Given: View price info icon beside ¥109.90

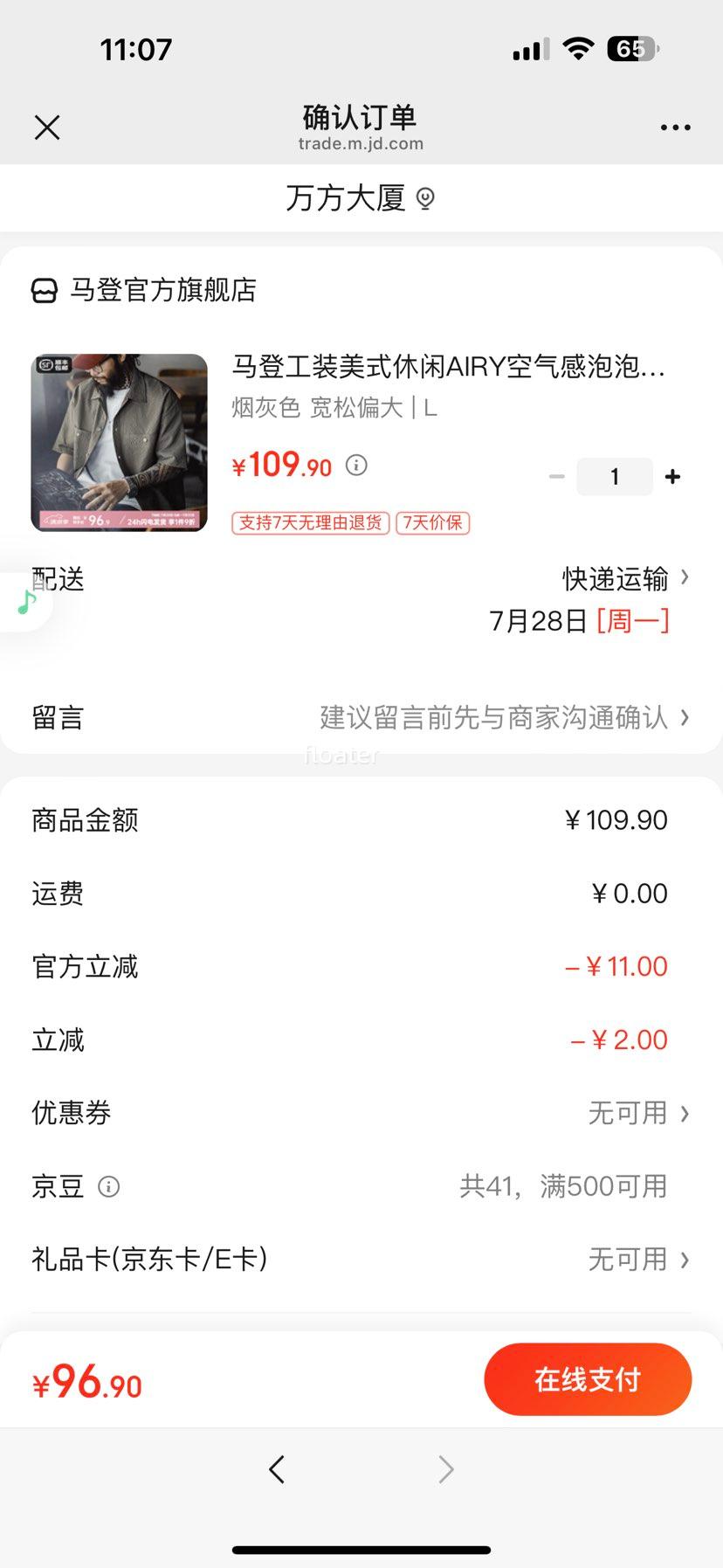Looking at the screenshot, I should click(x=356, y=465).
